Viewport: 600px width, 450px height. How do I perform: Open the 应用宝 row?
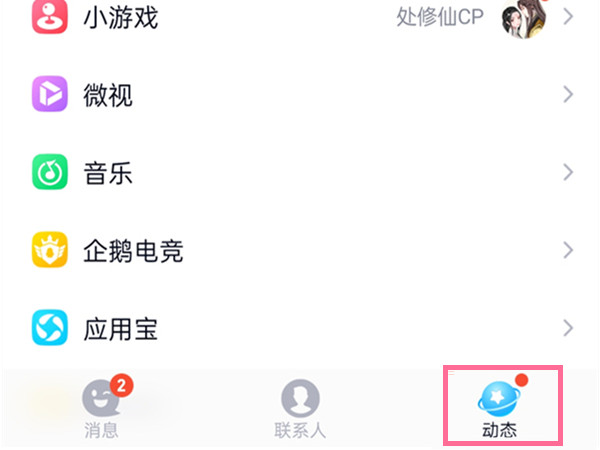click(x=120, y=328)
